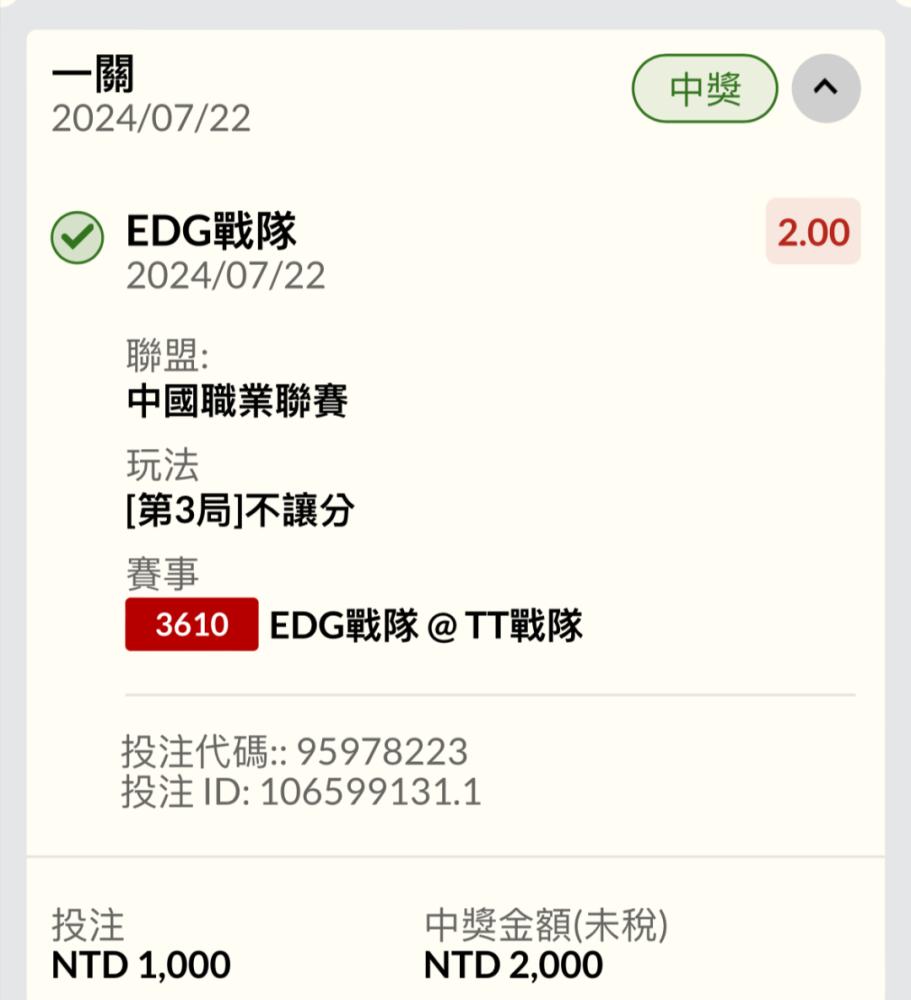Collapse the bet details with the chevron
Viewport: 911px width, 1000px height.
coord(825,88)
